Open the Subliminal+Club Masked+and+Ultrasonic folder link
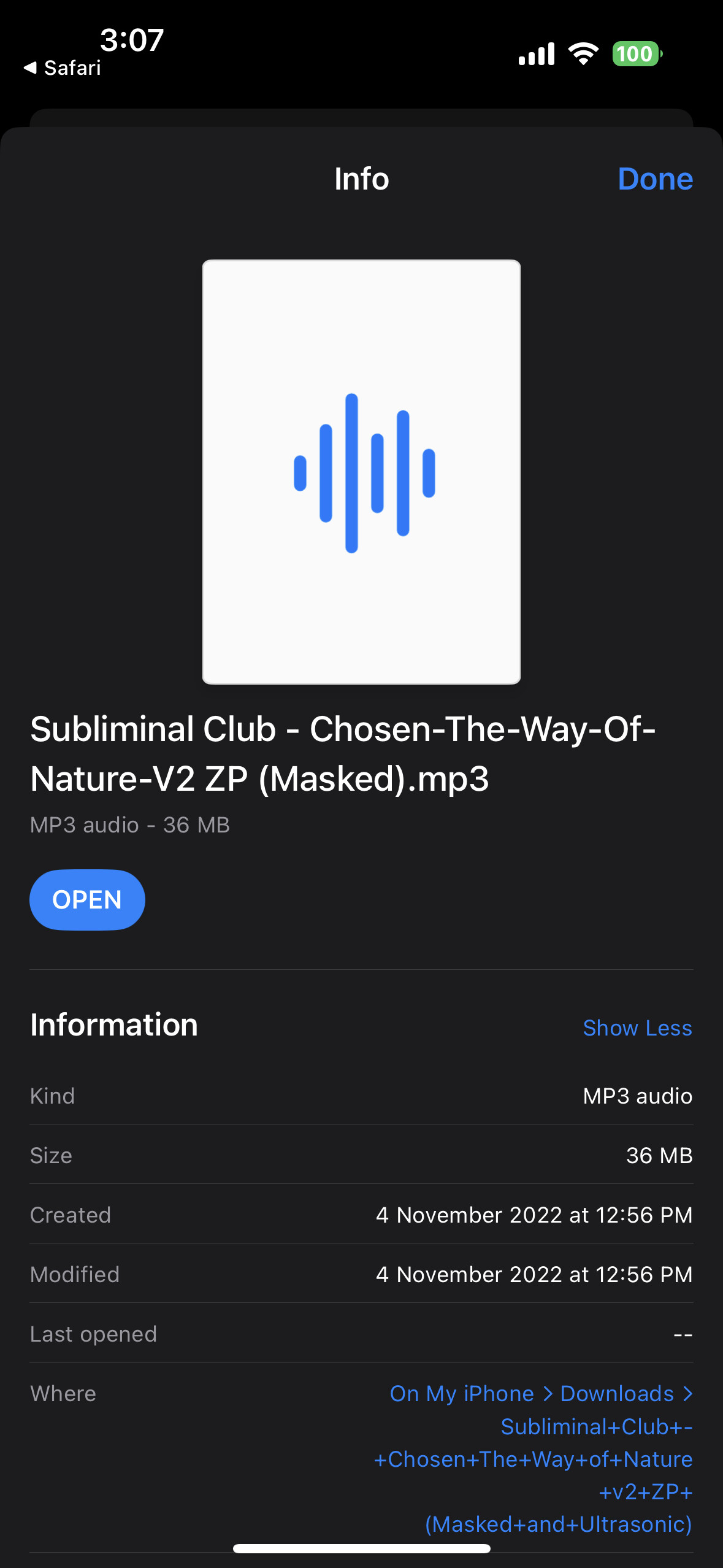The image size is (723, 1568). pyautogui.click(x=534, y=1475)
